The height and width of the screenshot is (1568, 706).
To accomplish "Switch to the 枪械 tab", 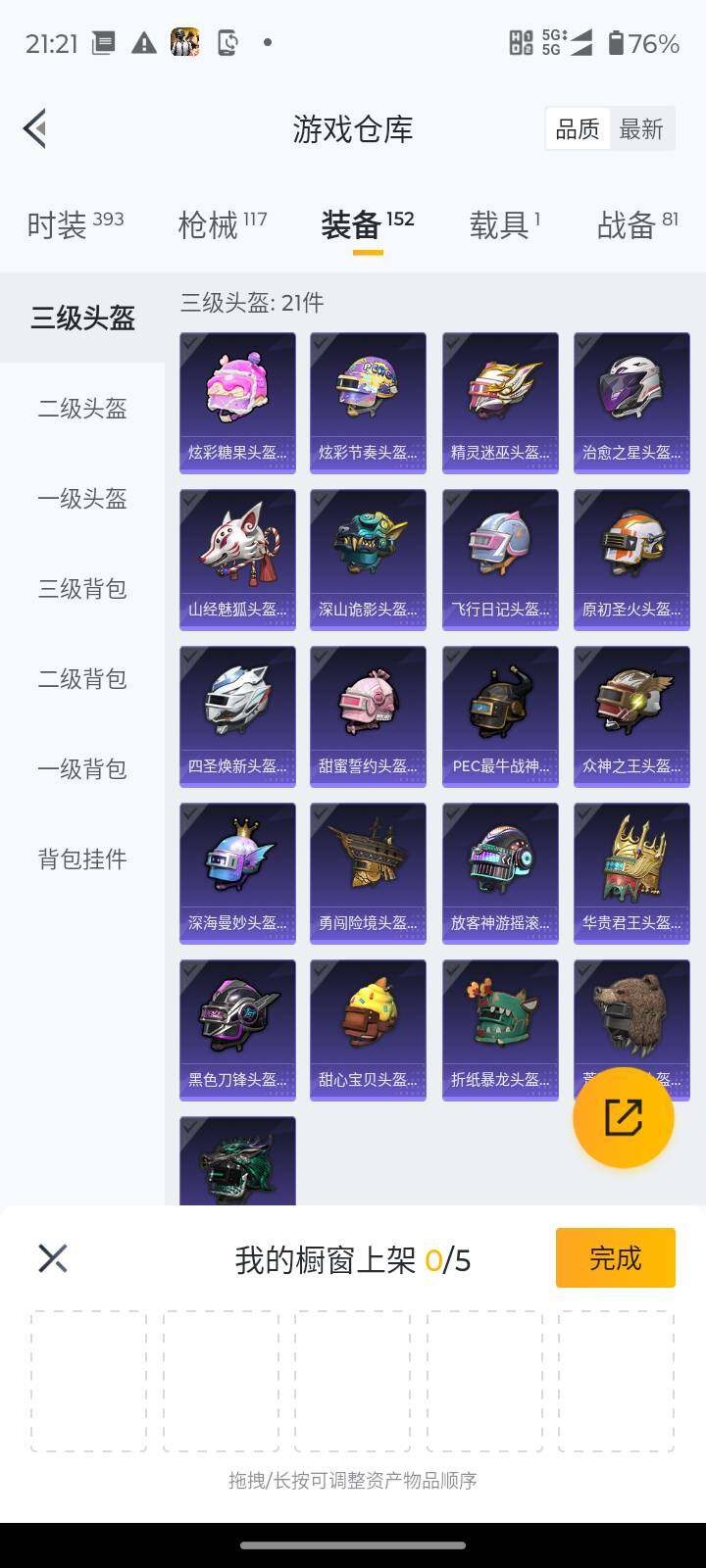I will tap(211, 224).
